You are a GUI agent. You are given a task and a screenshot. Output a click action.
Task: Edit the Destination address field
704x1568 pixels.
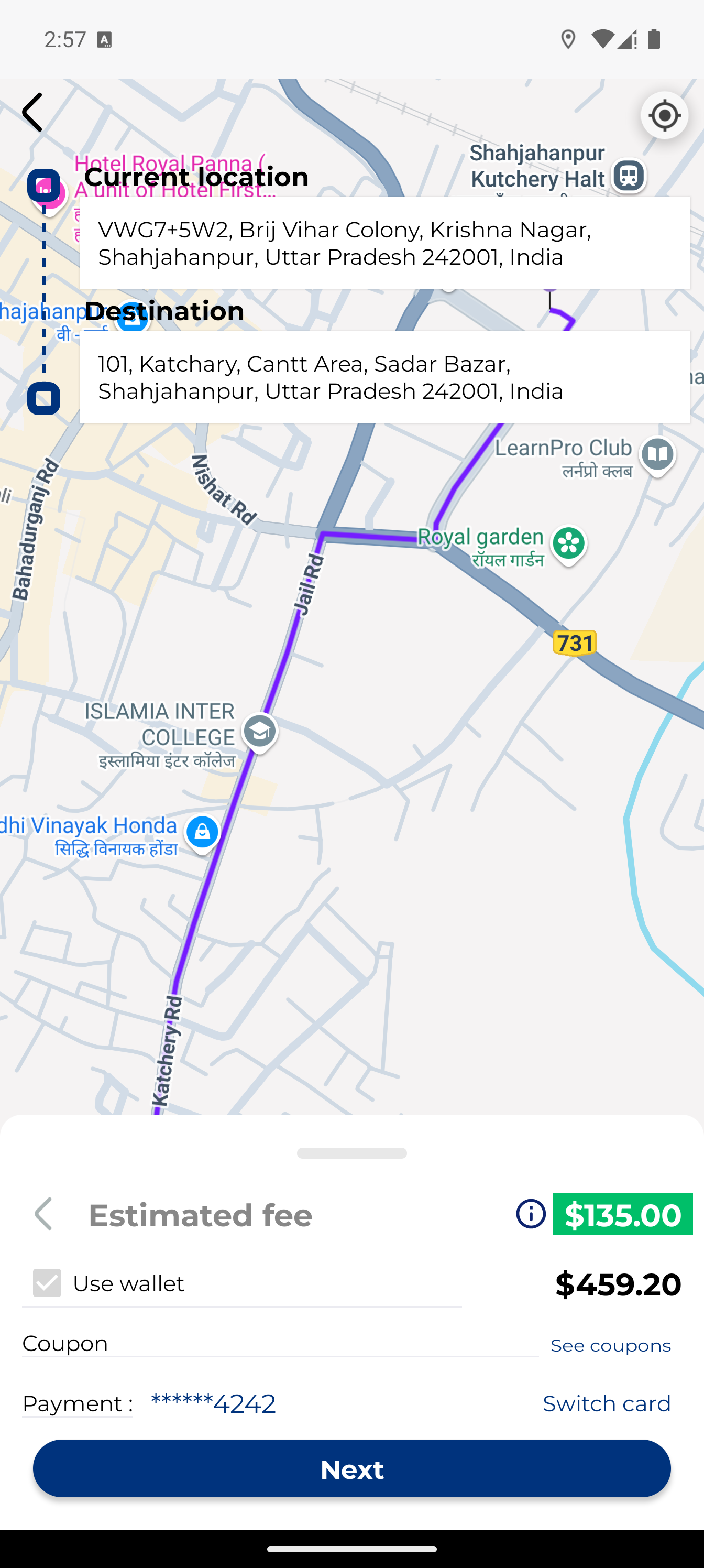pos(384,377)
